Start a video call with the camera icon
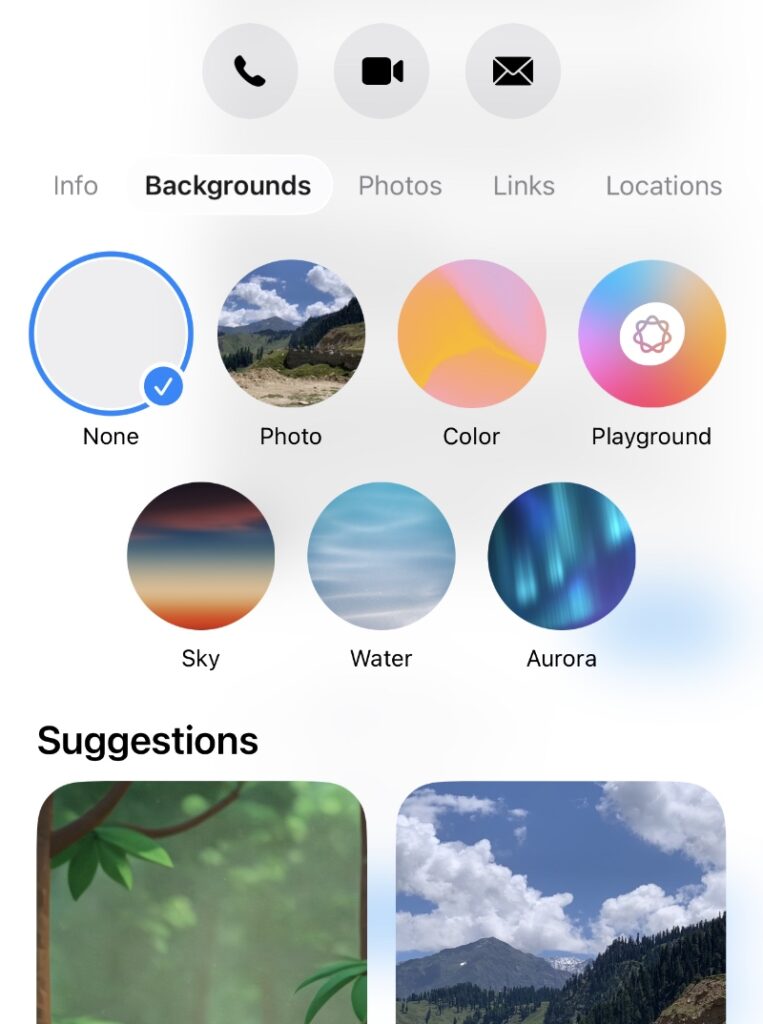Viewport: 763px width, 1024px height. [381, 71]
